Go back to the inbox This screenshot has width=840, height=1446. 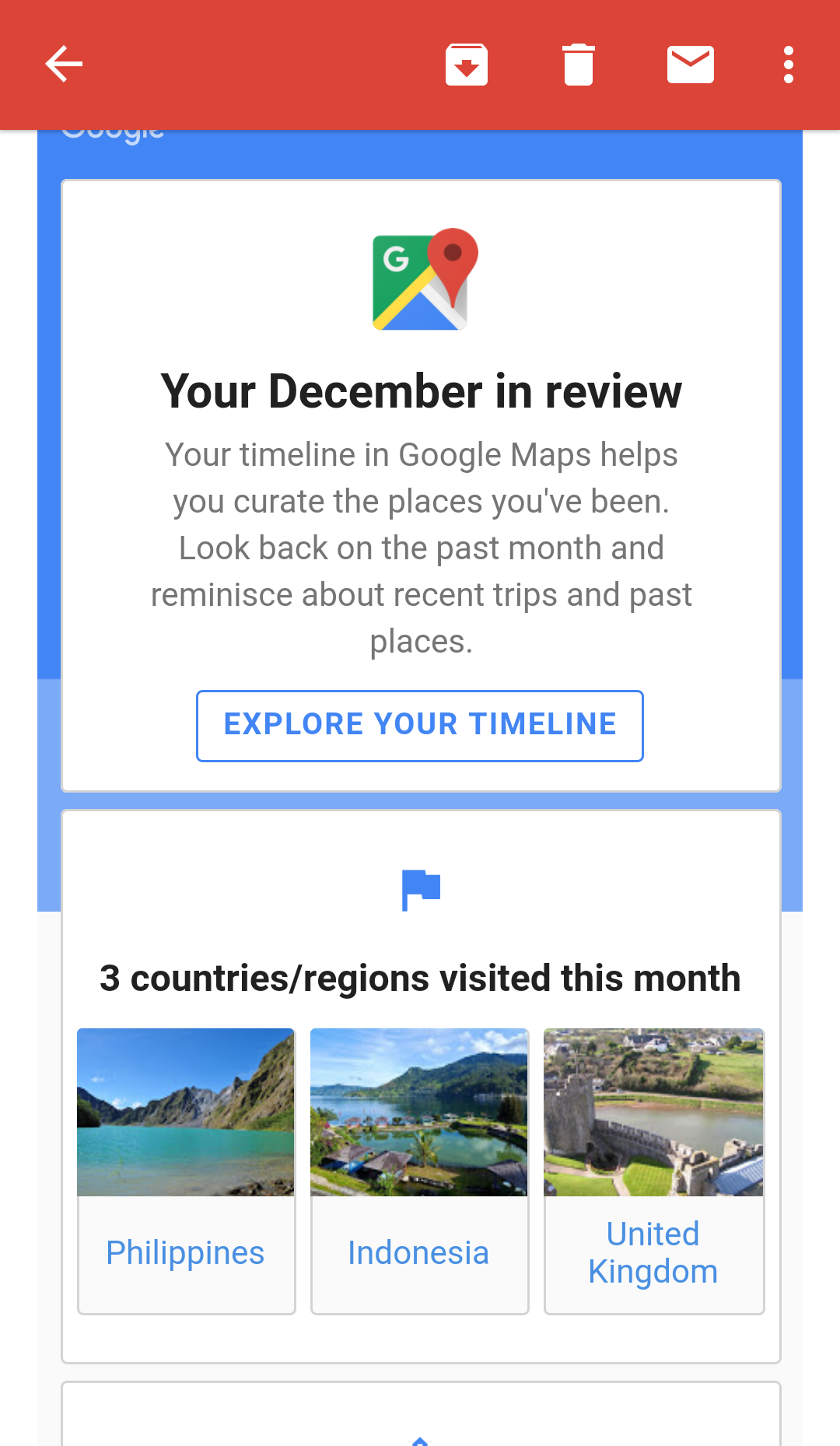64,64
